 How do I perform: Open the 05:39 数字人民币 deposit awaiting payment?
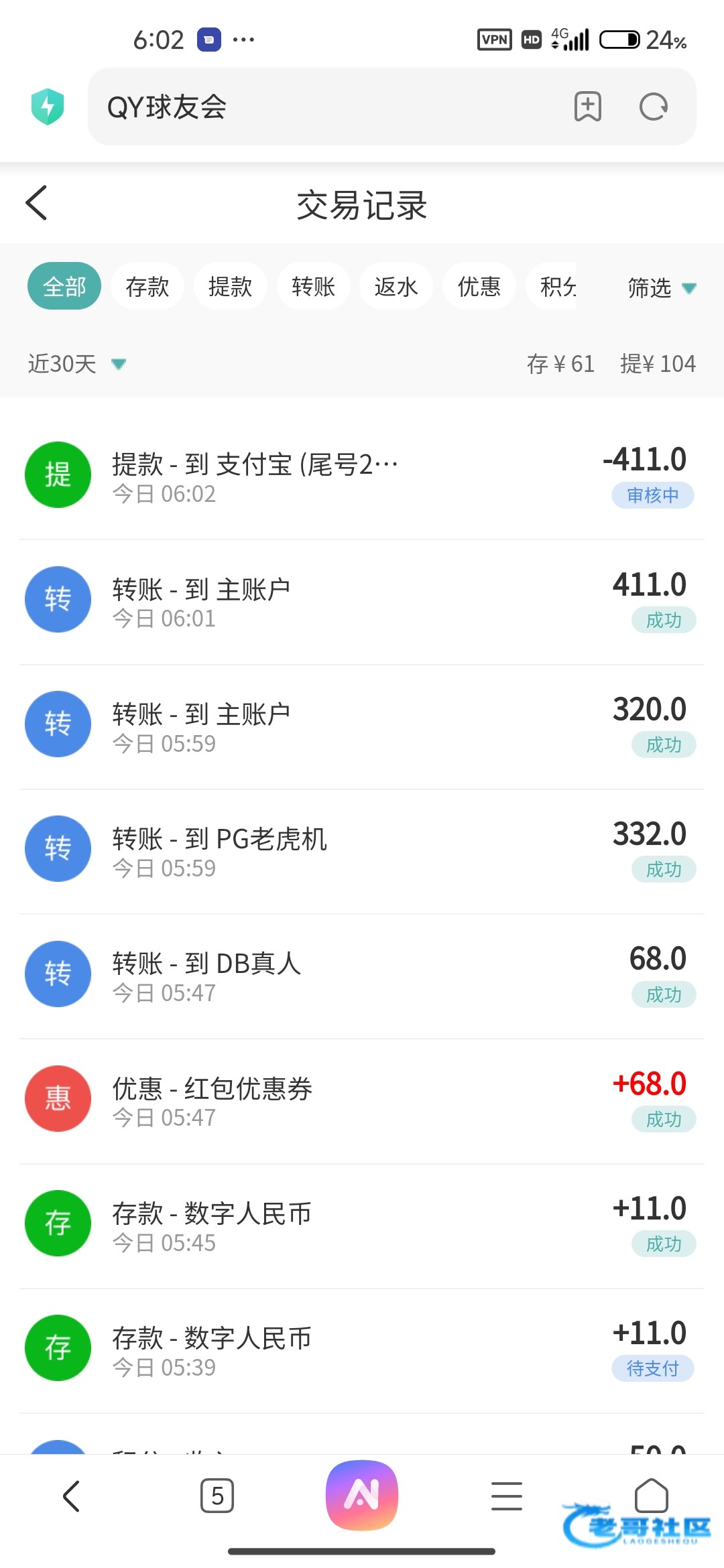362,1349
